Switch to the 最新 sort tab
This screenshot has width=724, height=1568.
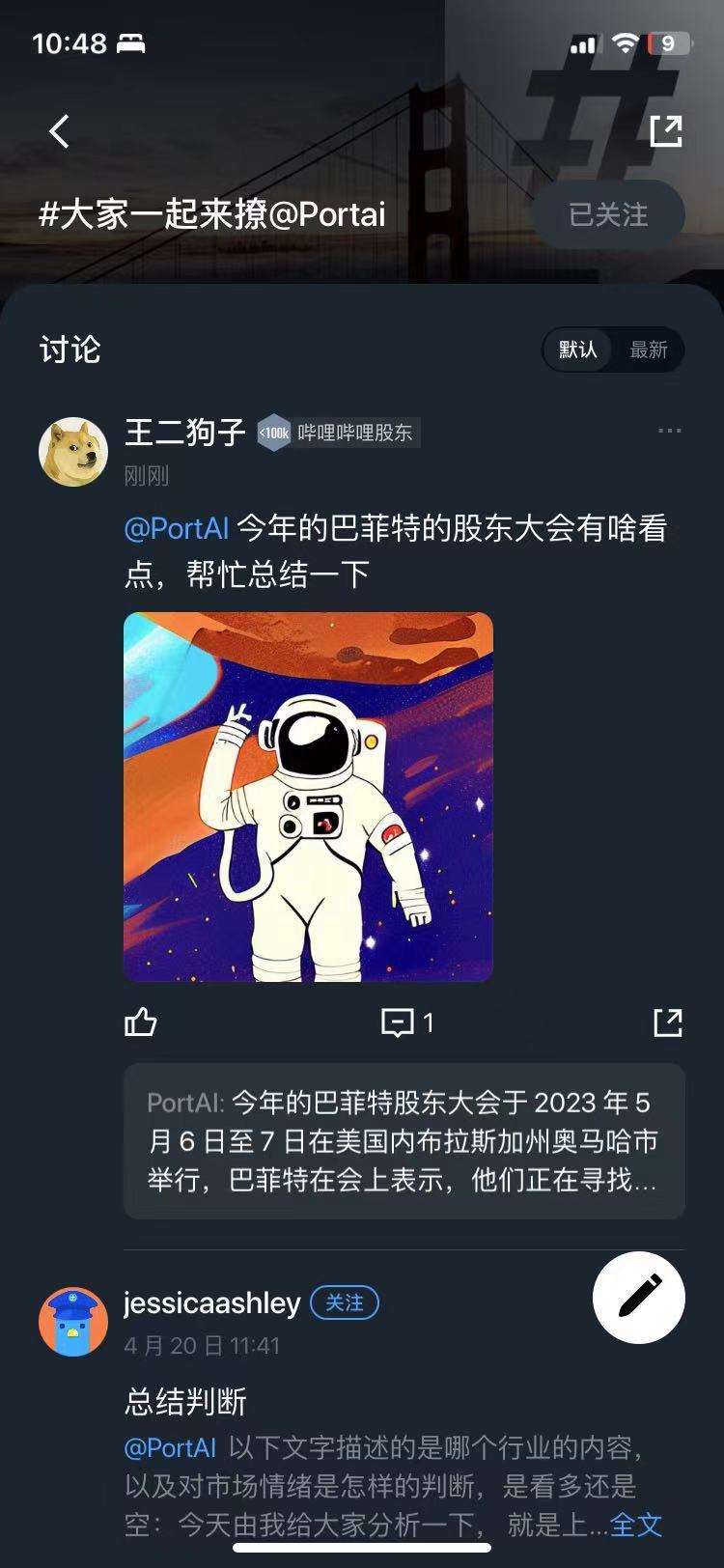648,350
